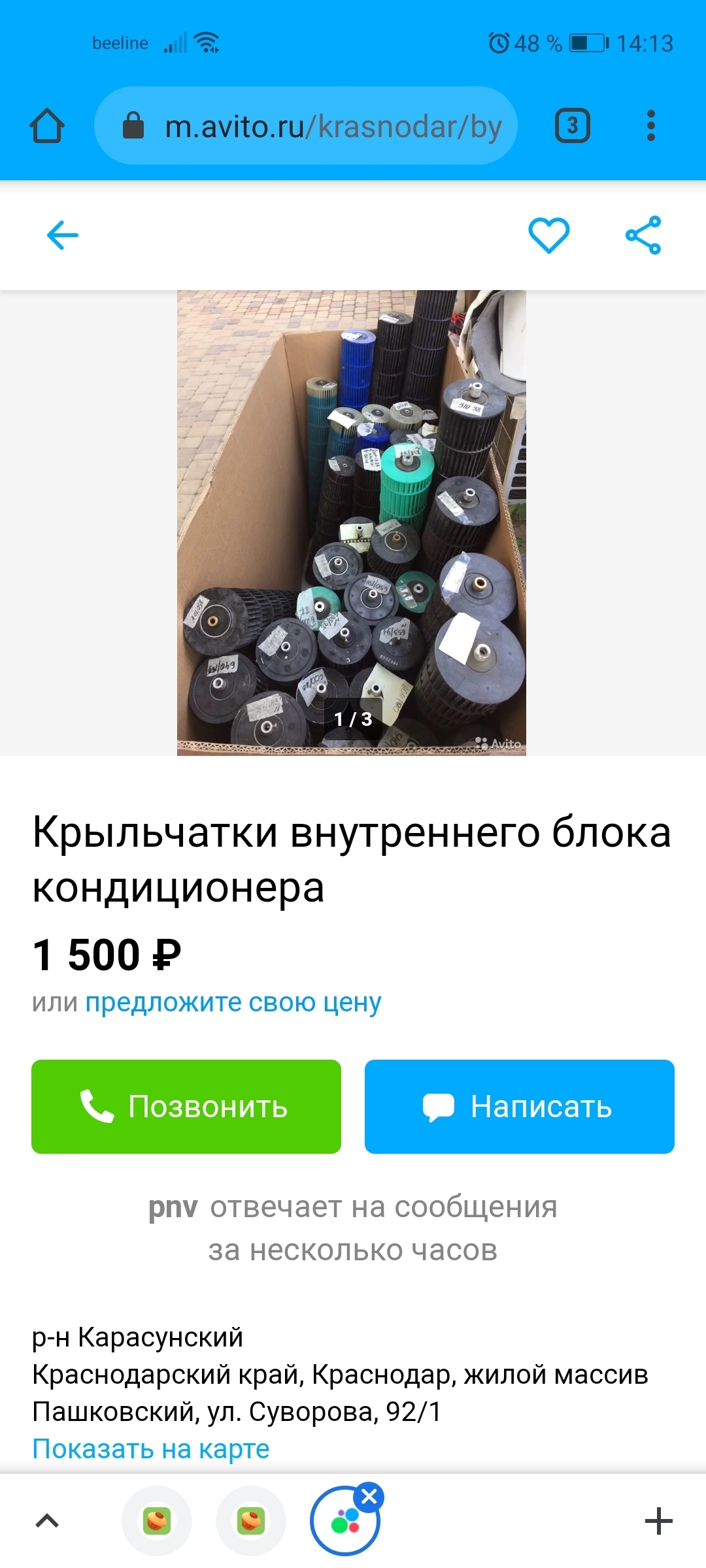Add this listing to favorites
Viewport: 706px width, 1568px height.
pos(548,235)
